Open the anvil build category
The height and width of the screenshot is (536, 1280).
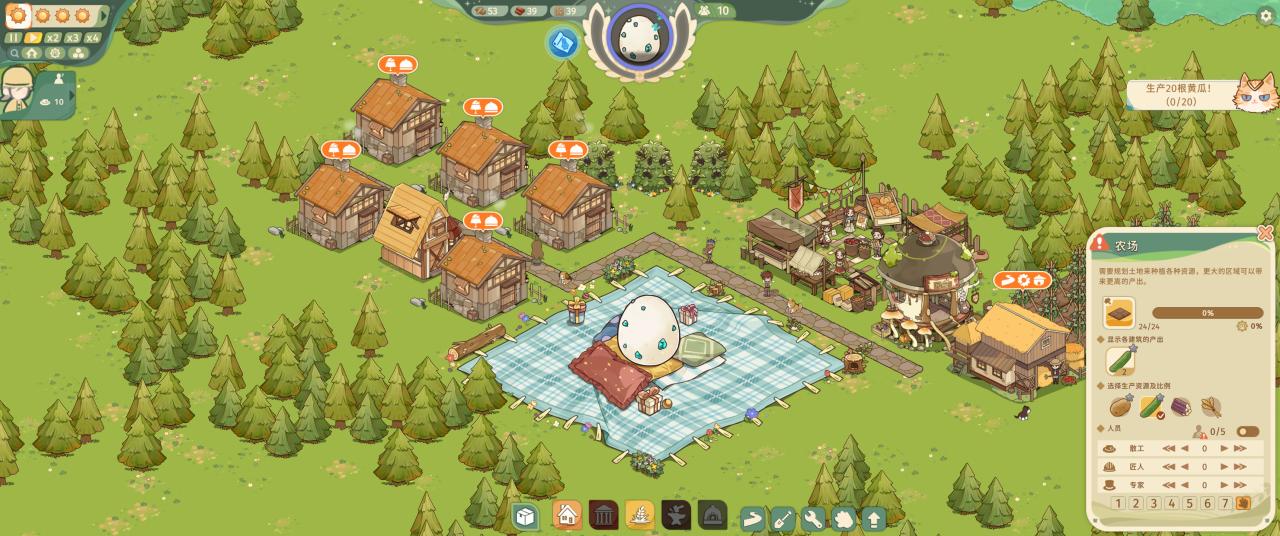[675, 516]
